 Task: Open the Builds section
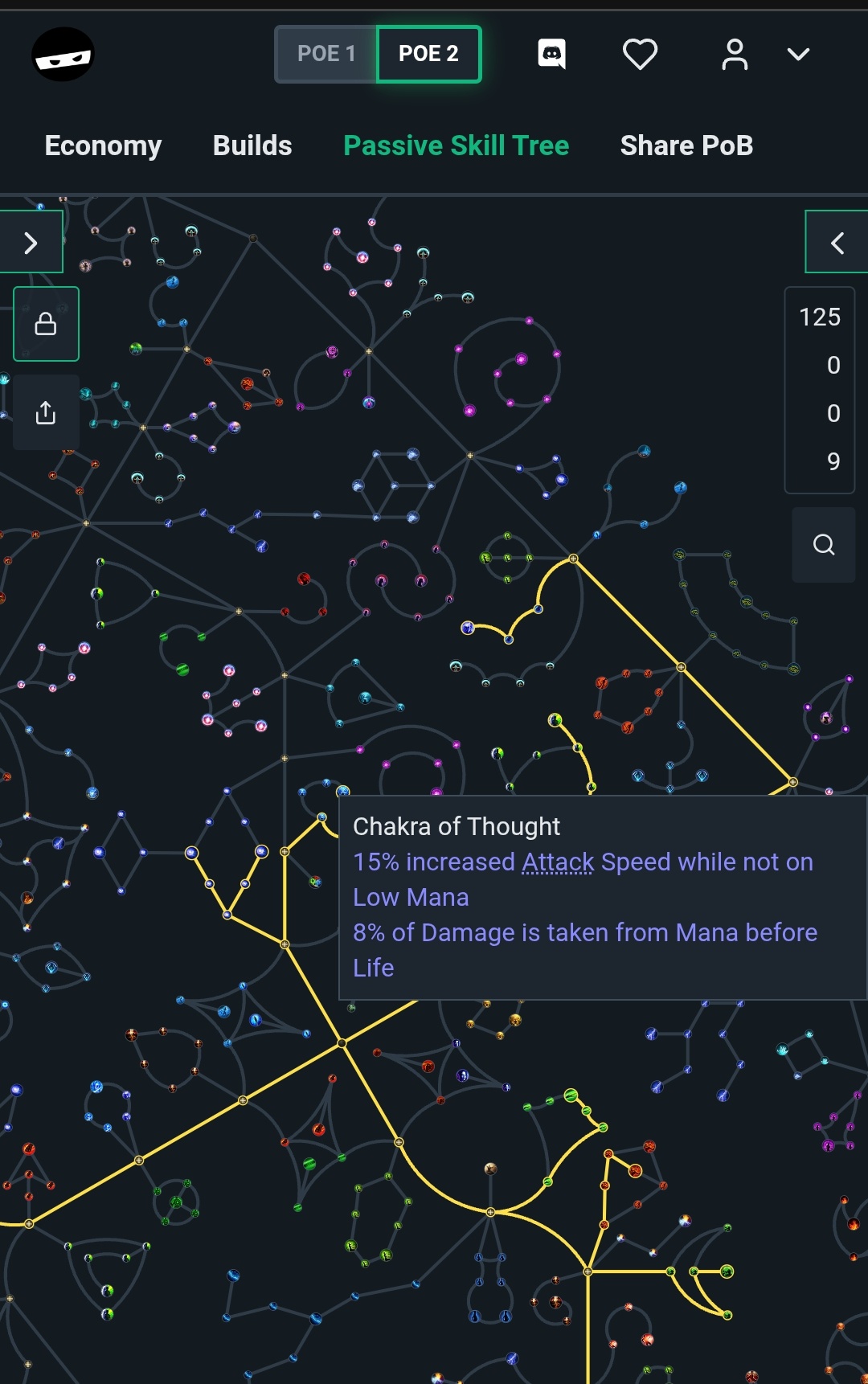click(x=252, y=145)
